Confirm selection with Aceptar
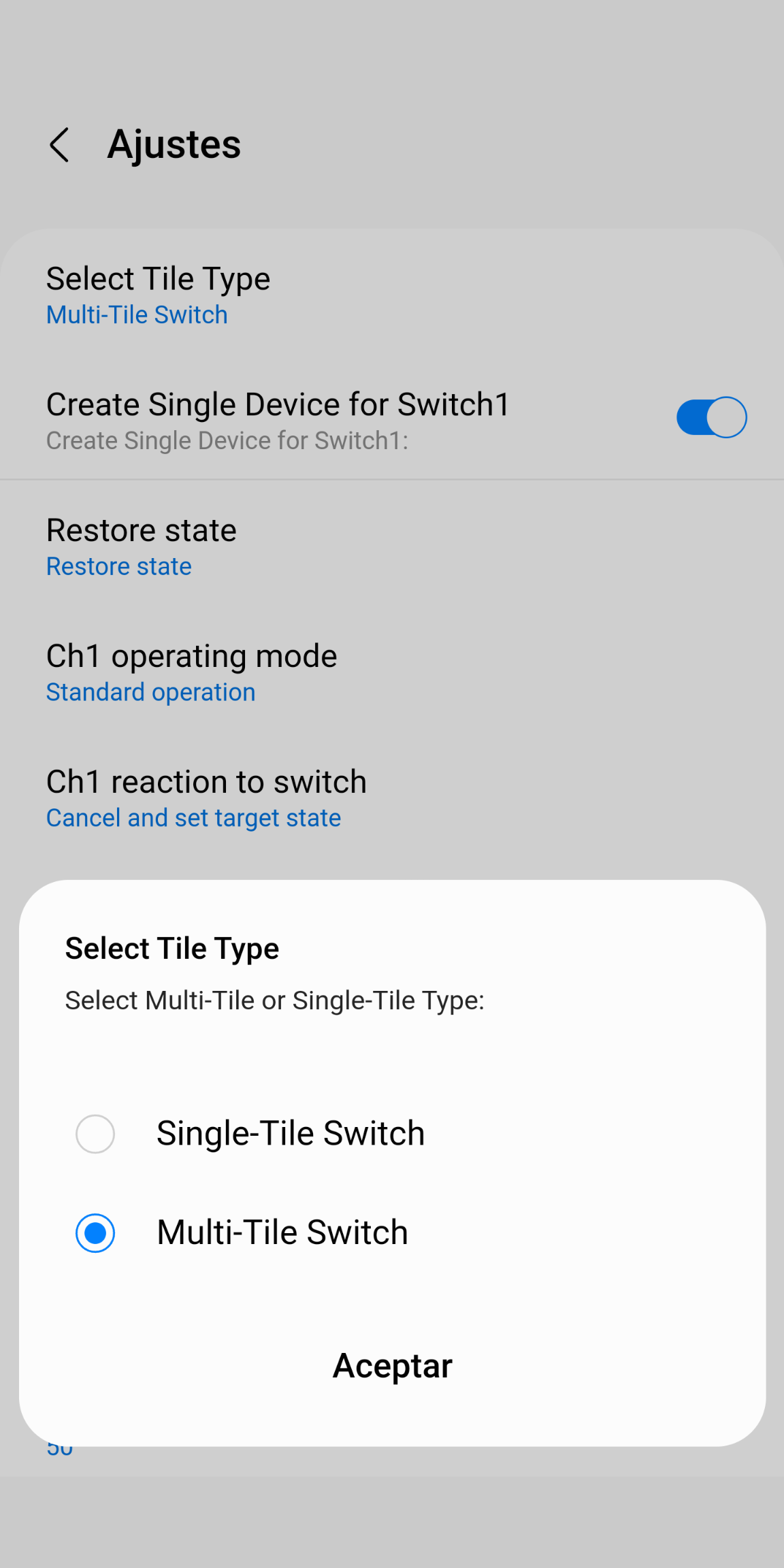Viewport: 784px width, 1568px height. click(392, 1365)
